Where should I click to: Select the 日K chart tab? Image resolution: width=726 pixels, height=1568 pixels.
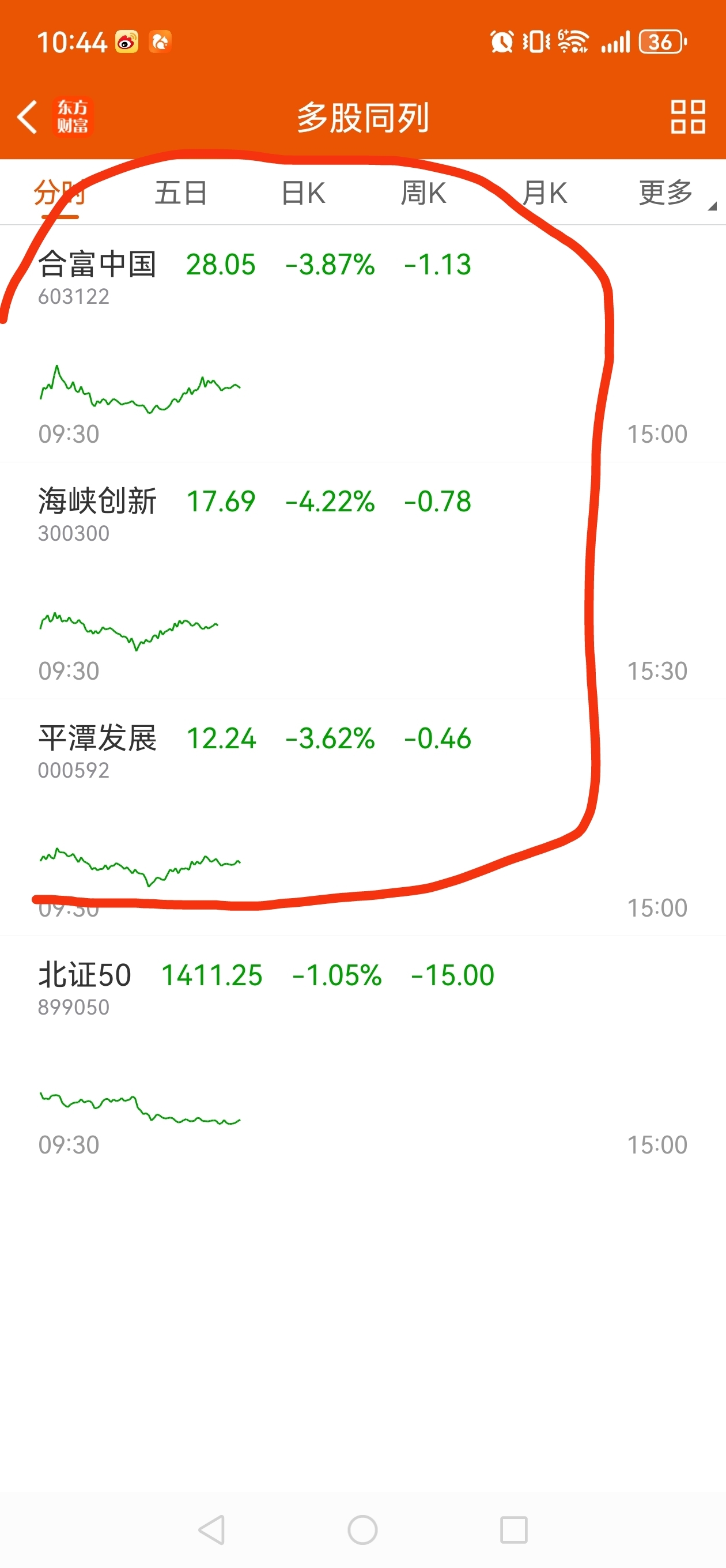pyautogui.click(x=303, y=194)
